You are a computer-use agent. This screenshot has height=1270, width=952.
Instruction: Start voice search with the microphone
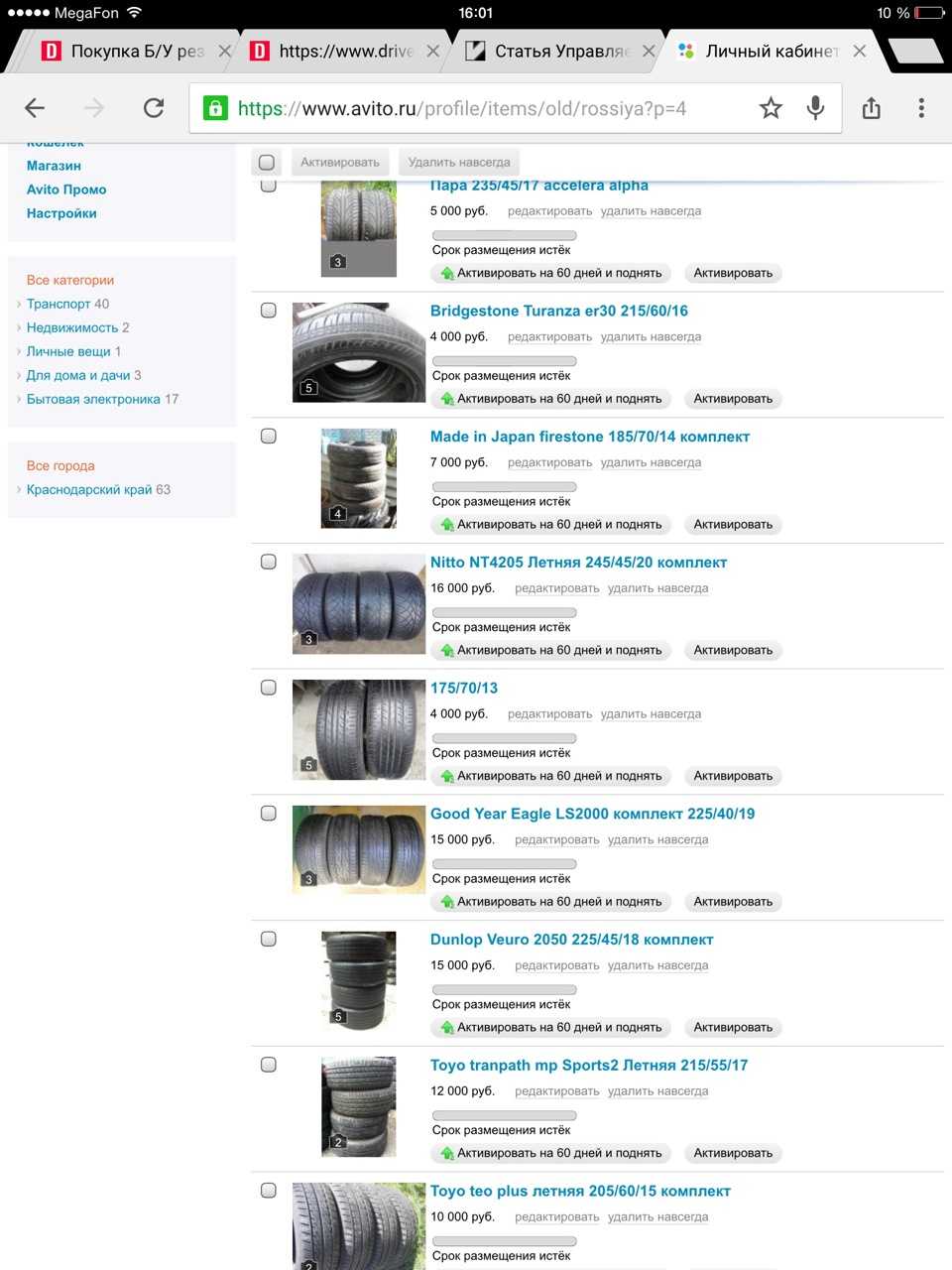(815, 108)
